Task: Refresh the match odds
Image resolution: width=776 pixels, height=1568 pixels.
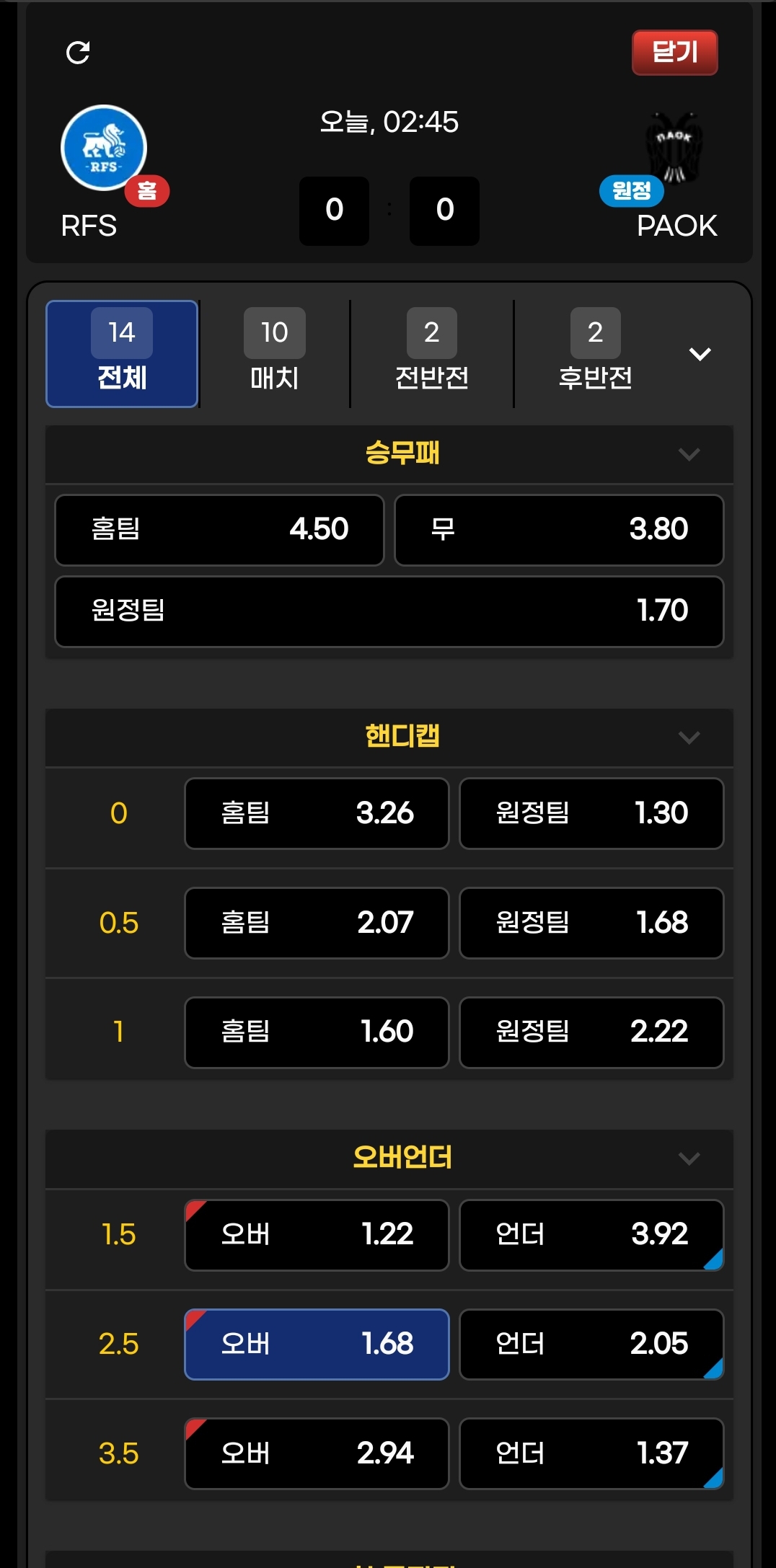Action: pyautogui.click(x=78, y=53)
